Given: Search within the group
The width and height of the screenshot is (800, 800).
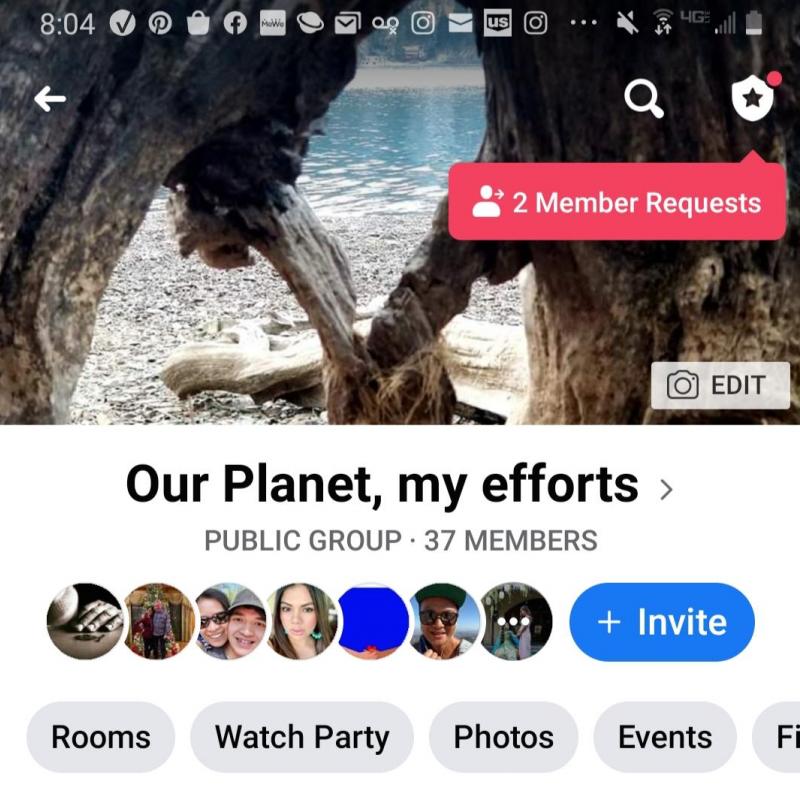Looking at the screenshot, I should pyautogui.click(x=643, y=98).
